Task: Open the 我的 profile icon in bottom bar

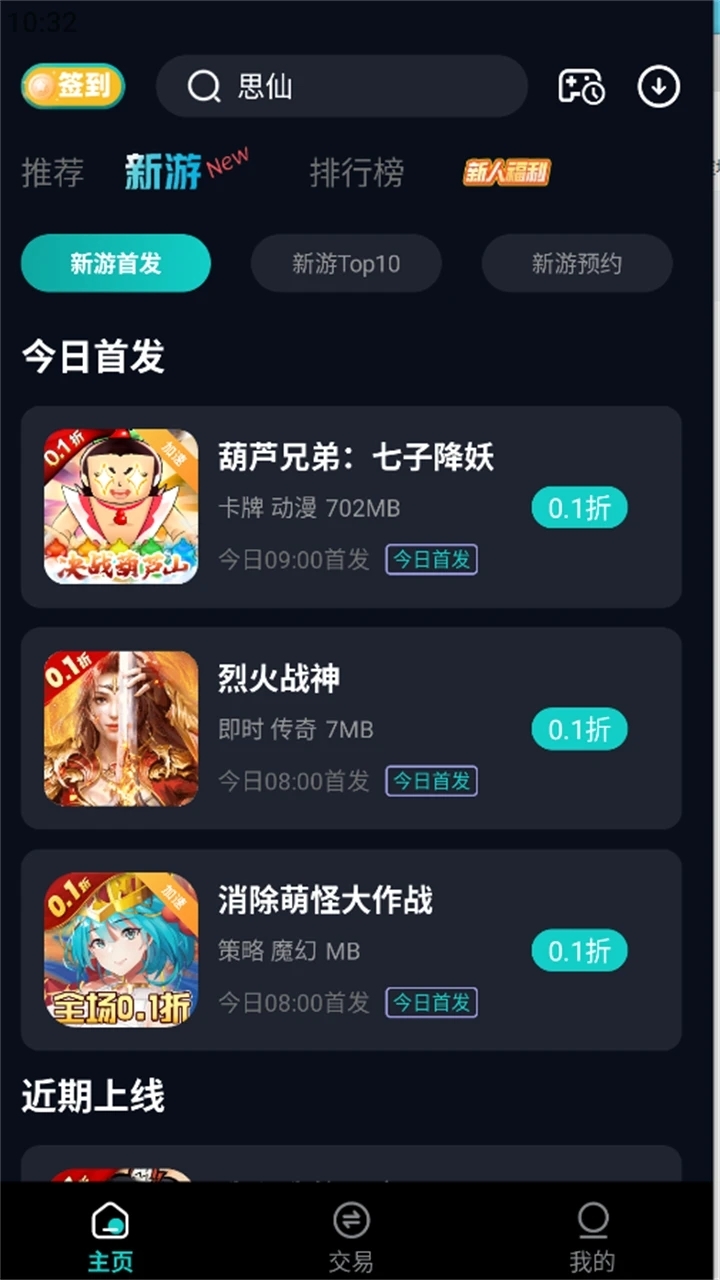Action: click(592, 1222)
